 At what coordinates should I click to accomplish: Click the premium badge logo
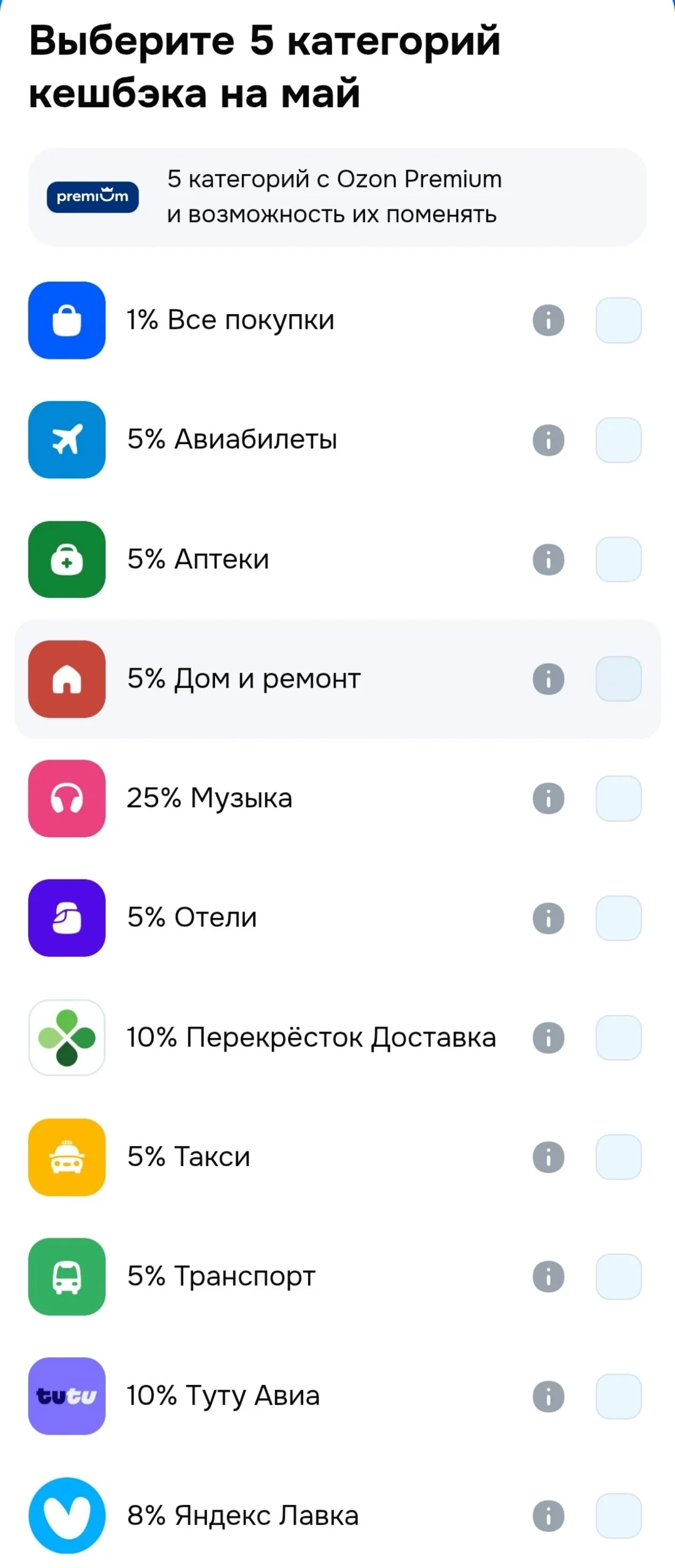point(92,197)
